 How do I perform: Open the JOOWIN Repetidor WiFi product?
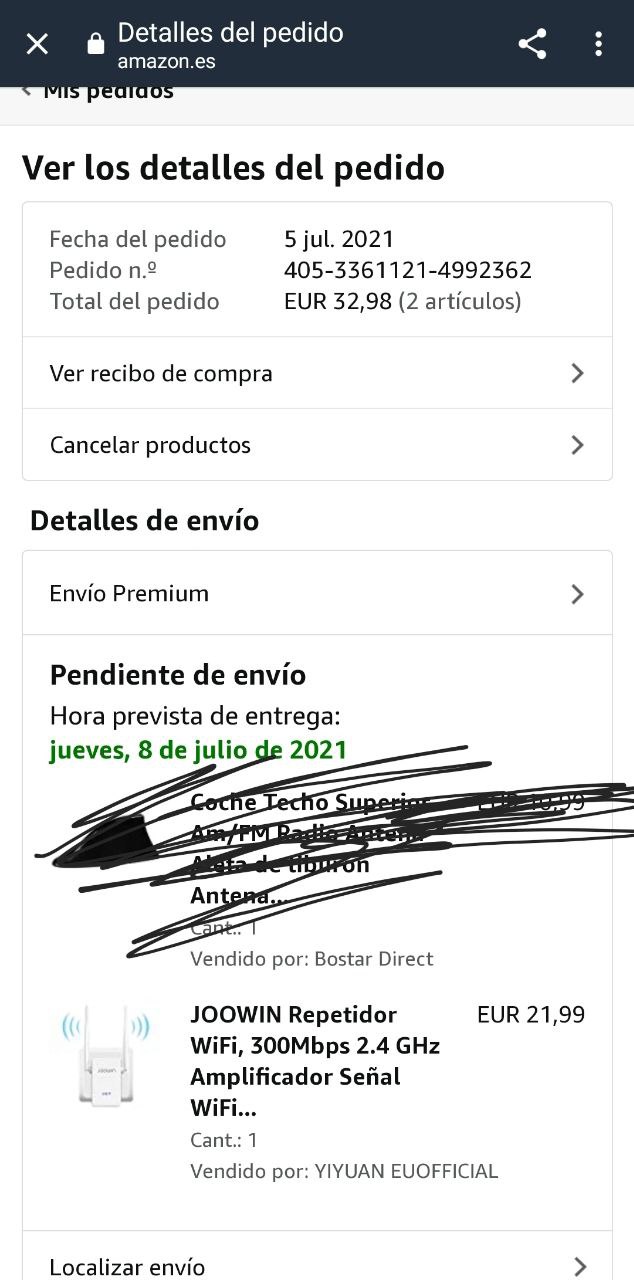pos(314,1060)
